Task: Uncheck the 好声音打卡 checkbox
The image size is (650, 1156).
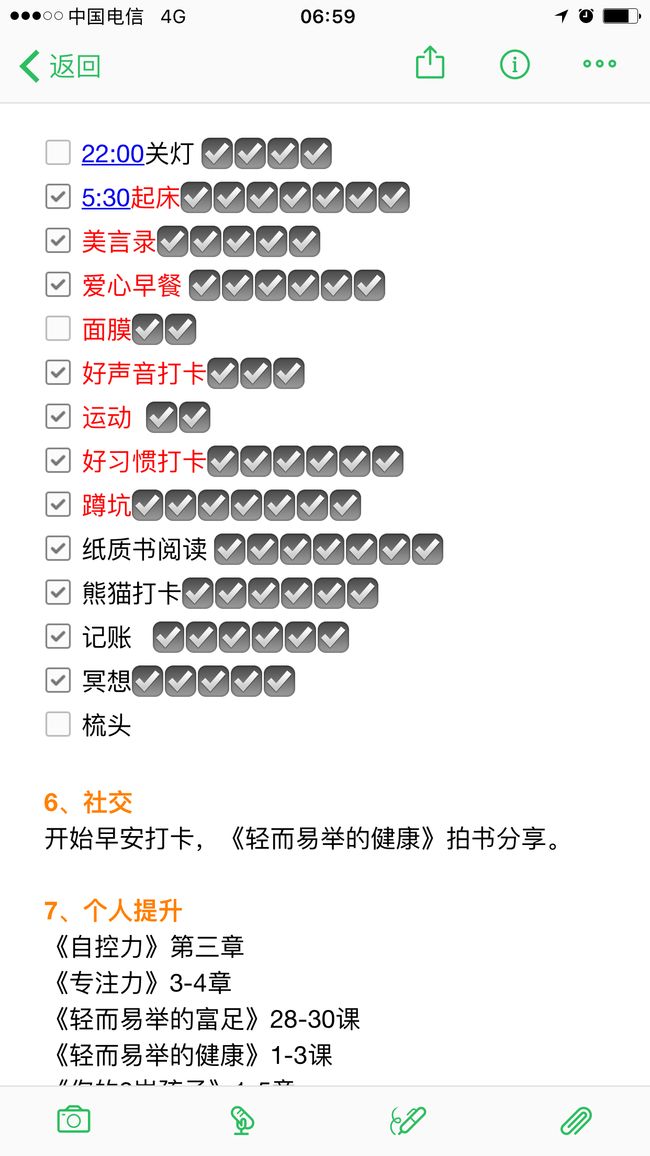Action: 58,373
